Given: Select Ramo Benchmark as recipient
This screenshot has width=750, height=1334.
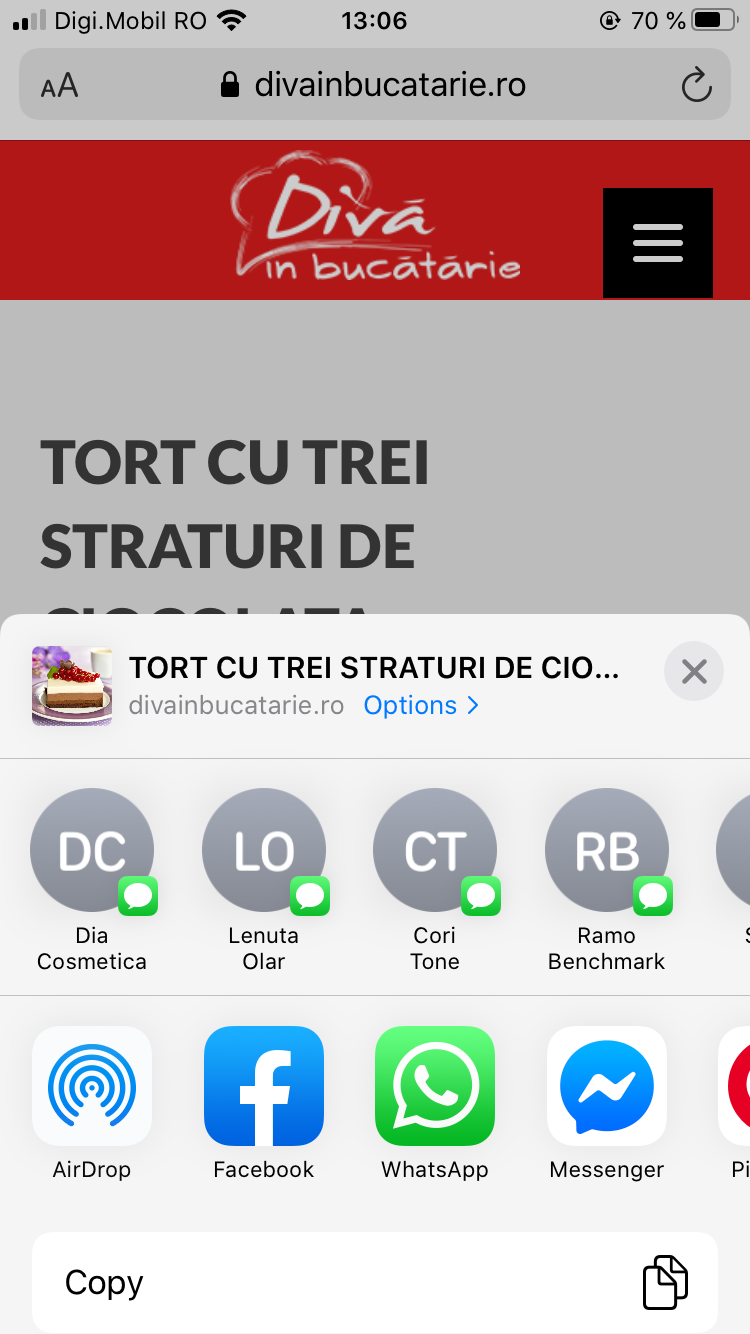Looking at the screenshot, I should click(x=607, y=851).
